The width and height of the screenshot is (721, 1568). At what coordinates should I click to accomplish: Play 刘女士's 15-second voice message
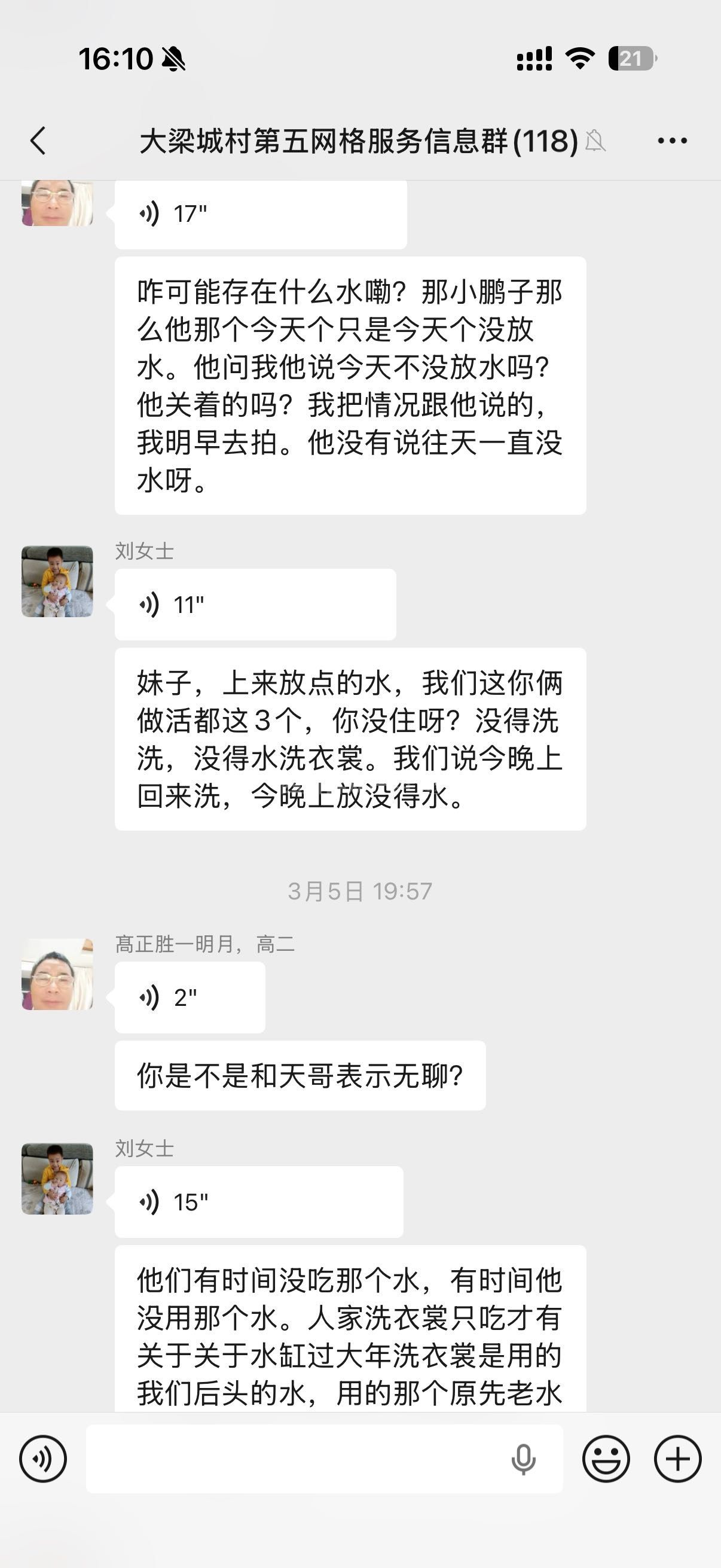pyautogui.click(x=259, y=1201)
